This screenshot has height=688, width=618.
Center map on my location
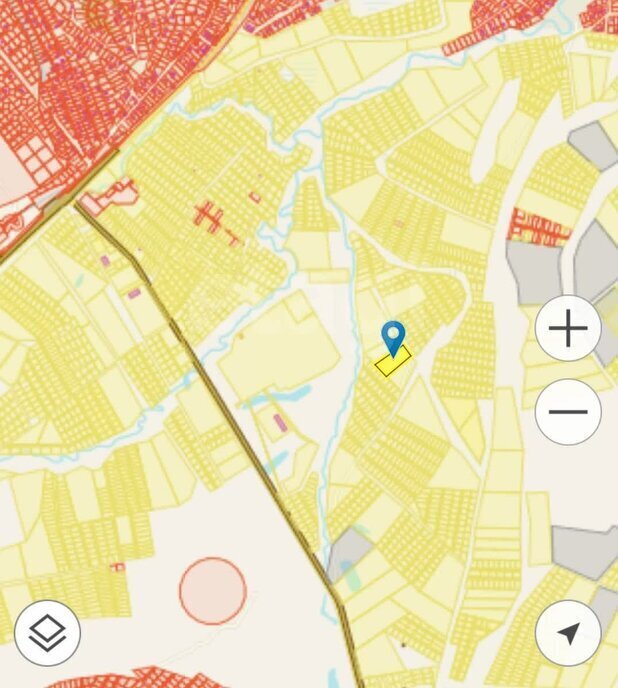point(568,632)
